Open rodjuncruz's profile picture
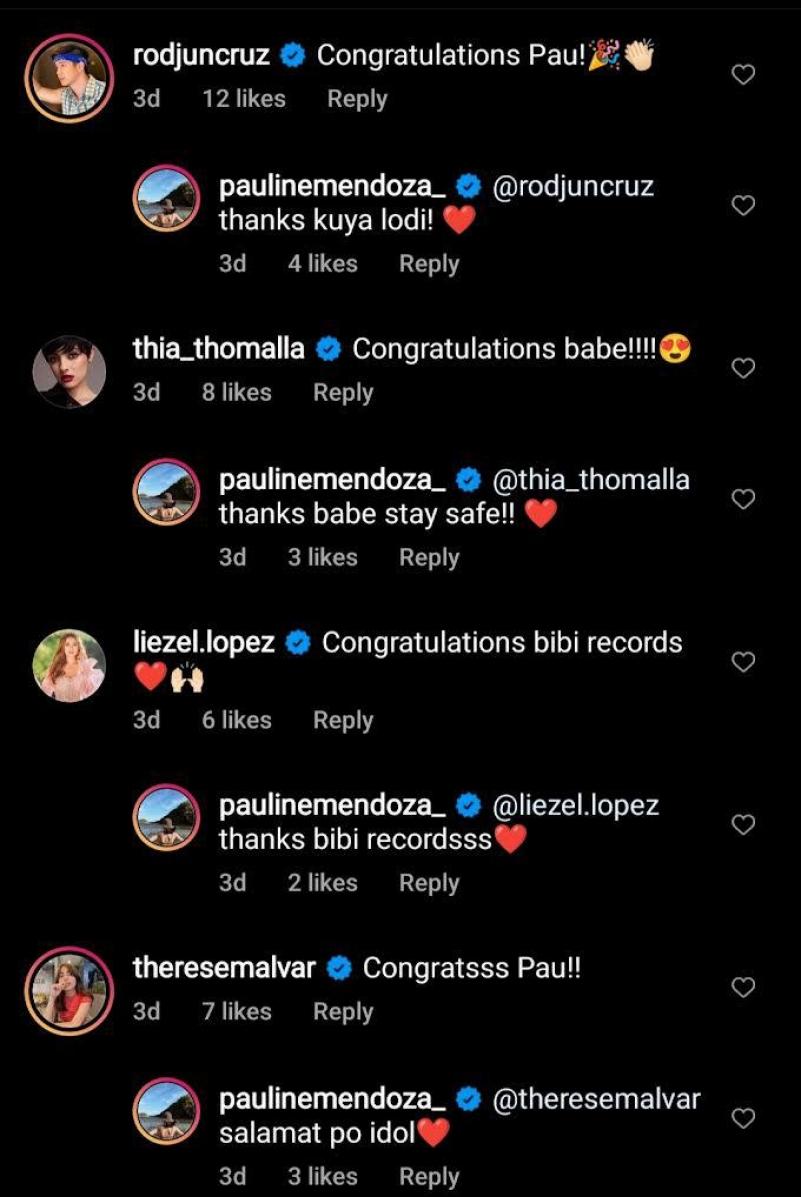This screenshot has width=801, height=1197. (x=69, y=78)
